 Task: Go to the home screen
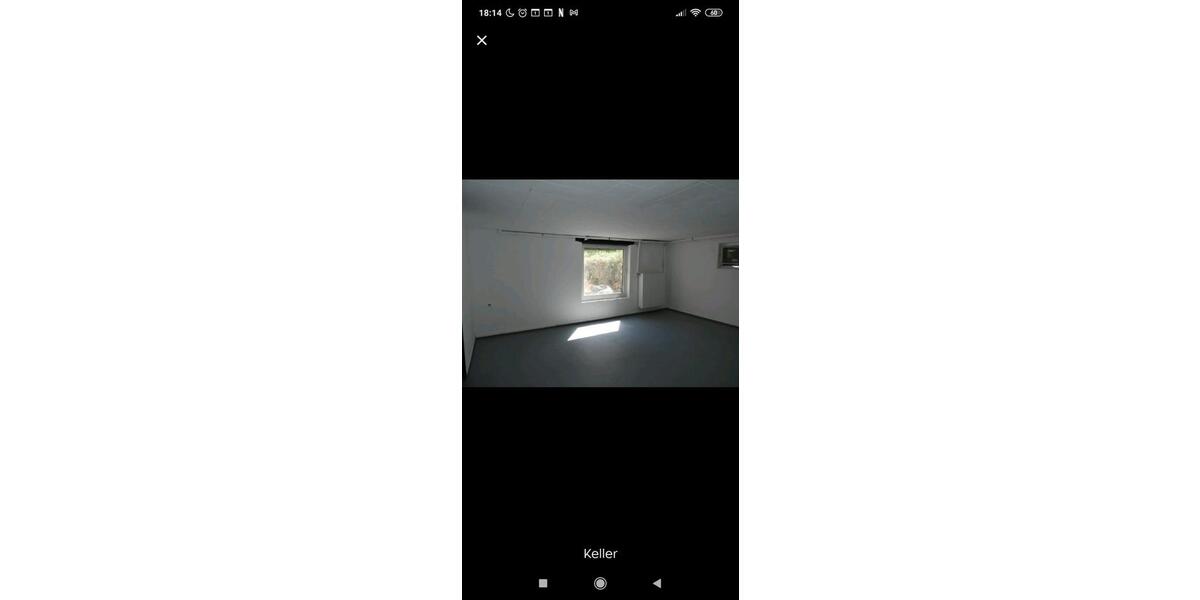coord(600,583)
